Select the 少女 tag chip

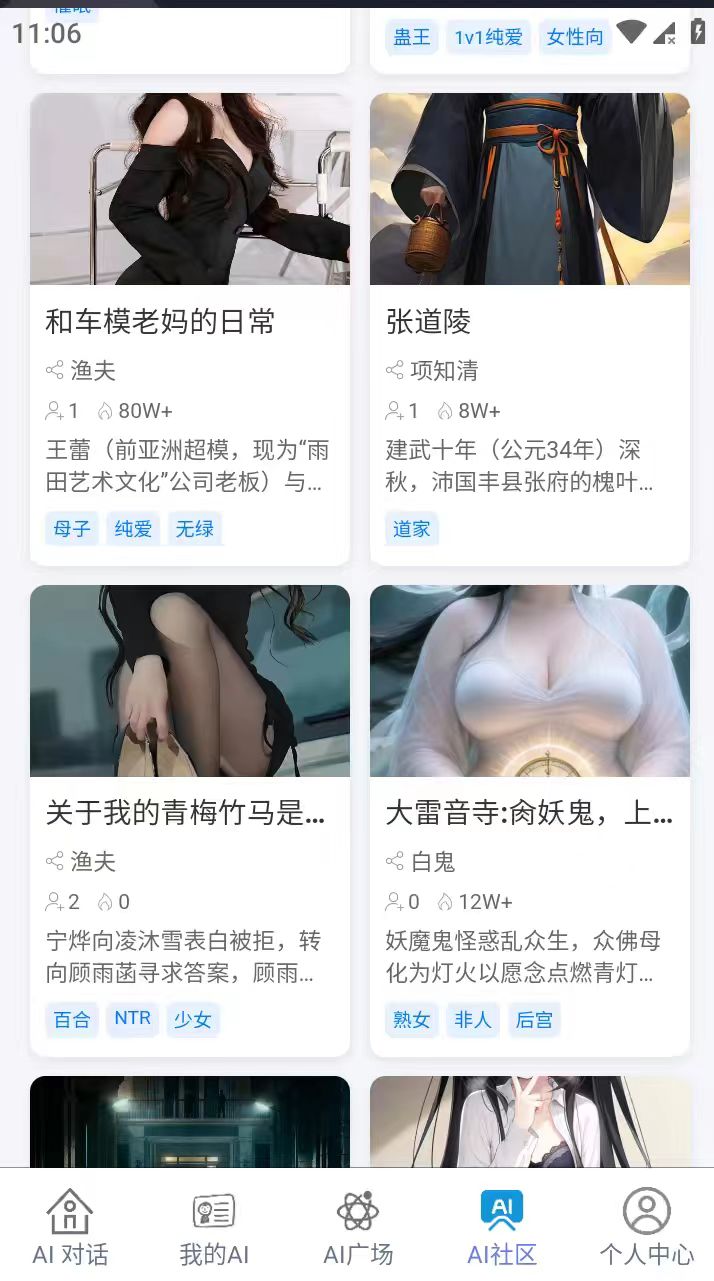tap(192, 1020)
